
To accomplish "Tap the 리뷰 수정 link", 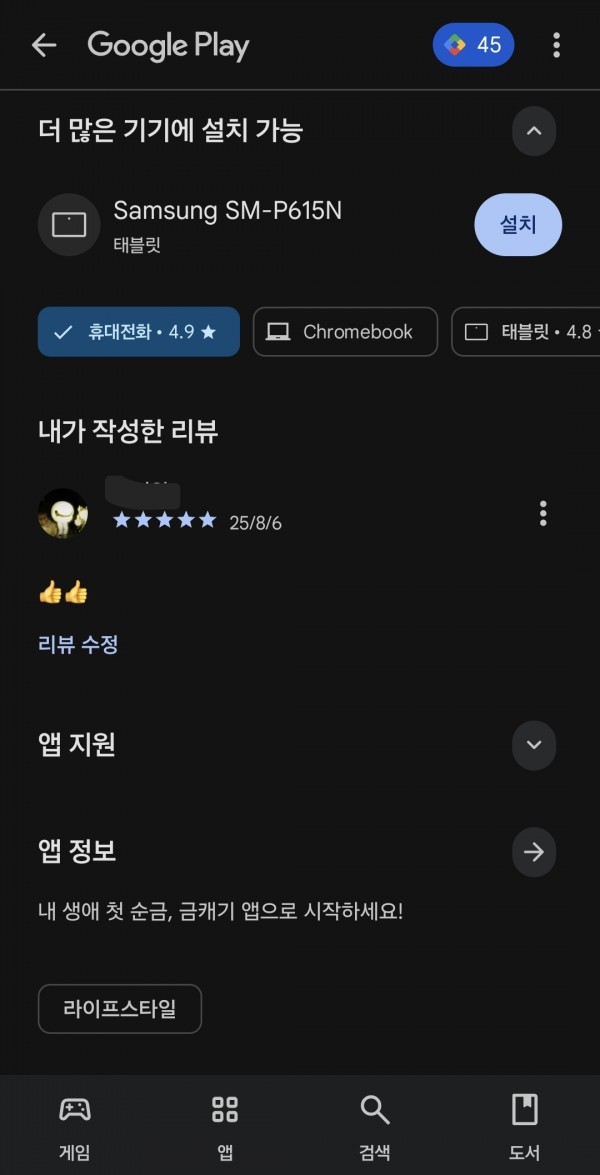I will pyautogui.click(x=78, y=644).
